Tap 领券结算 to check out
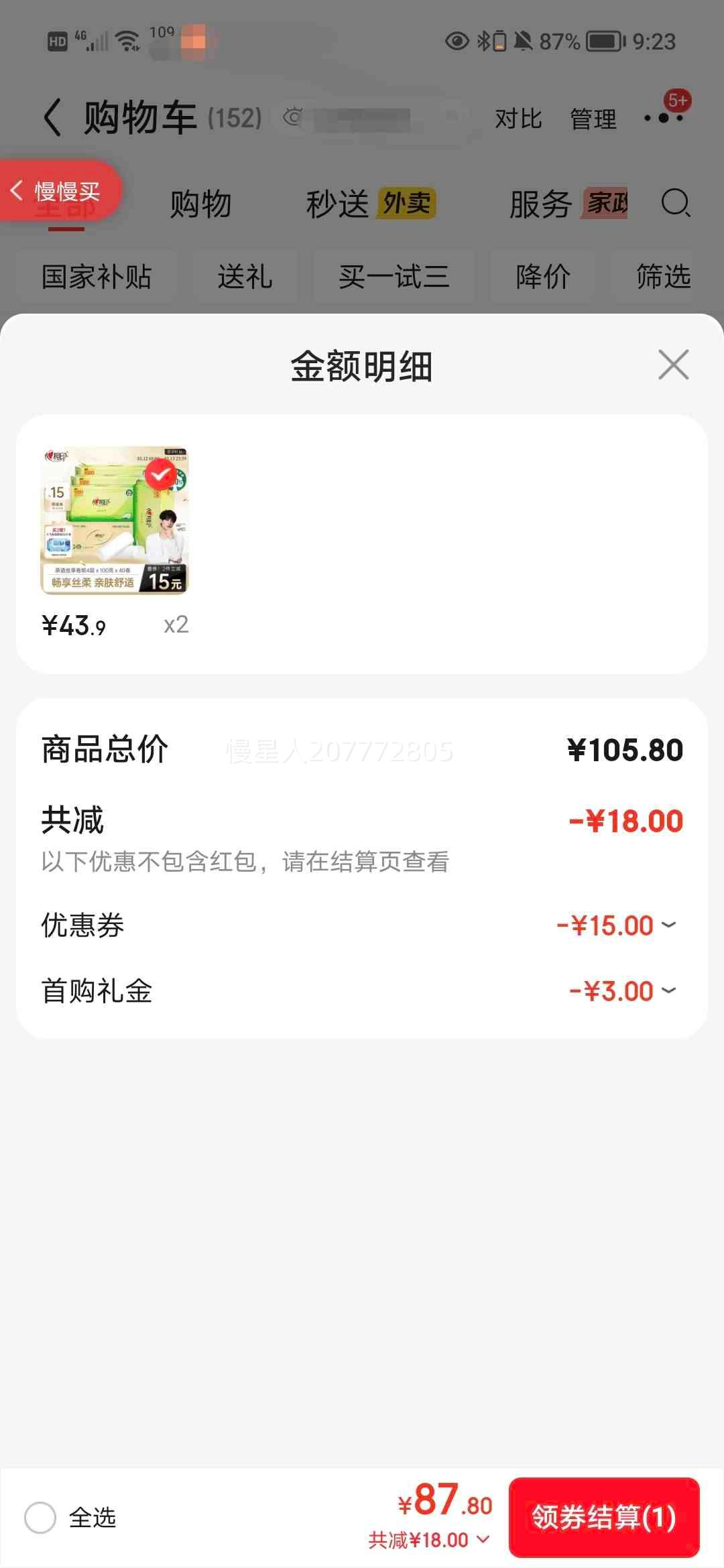724x1568 pixels. pos(604,1517)
